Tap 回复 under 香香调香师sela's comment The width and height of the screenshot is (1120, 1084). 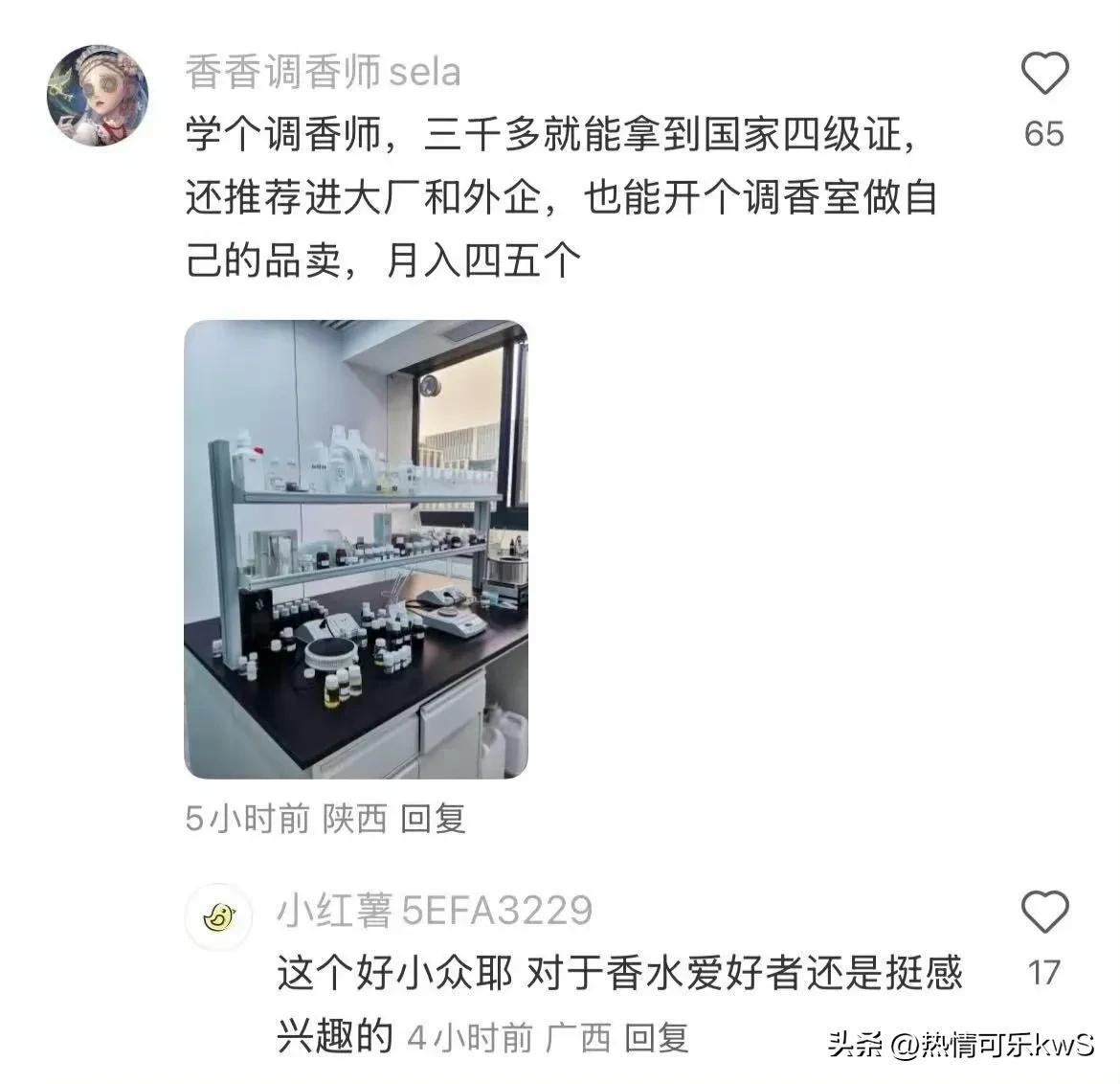(x=433, y=819)
